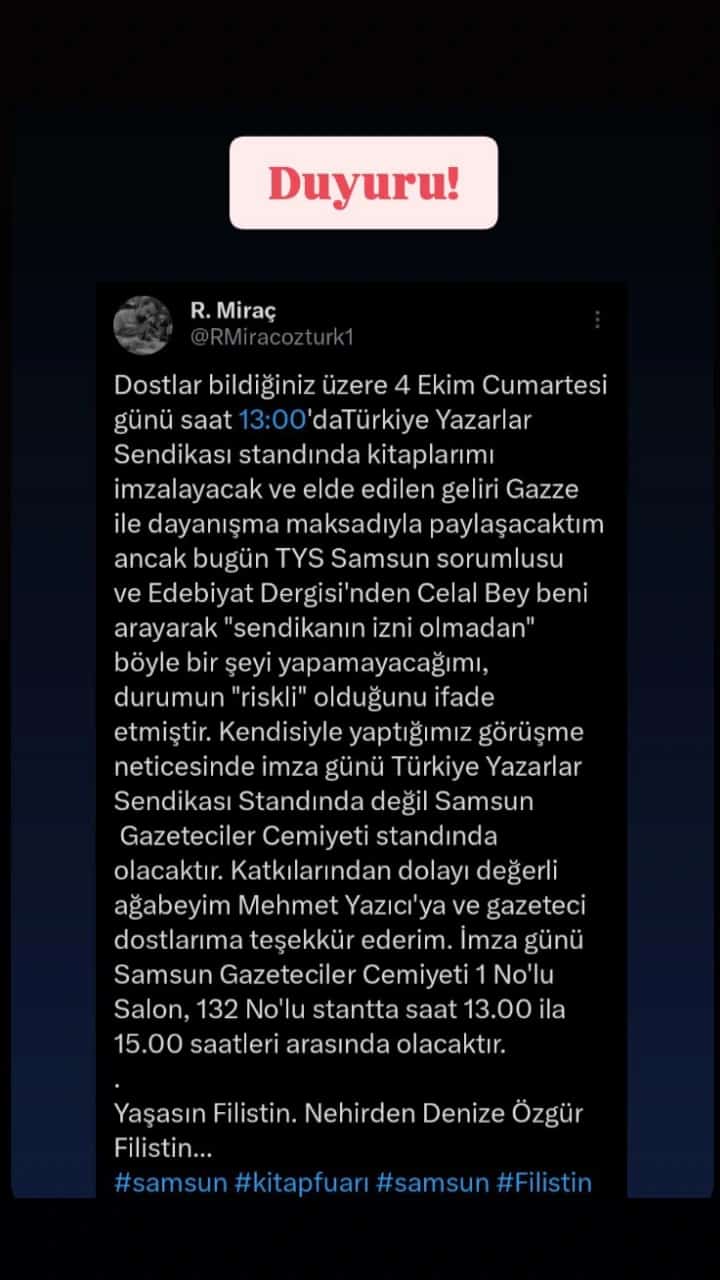Open the first #samsun hashtag

166,1182
